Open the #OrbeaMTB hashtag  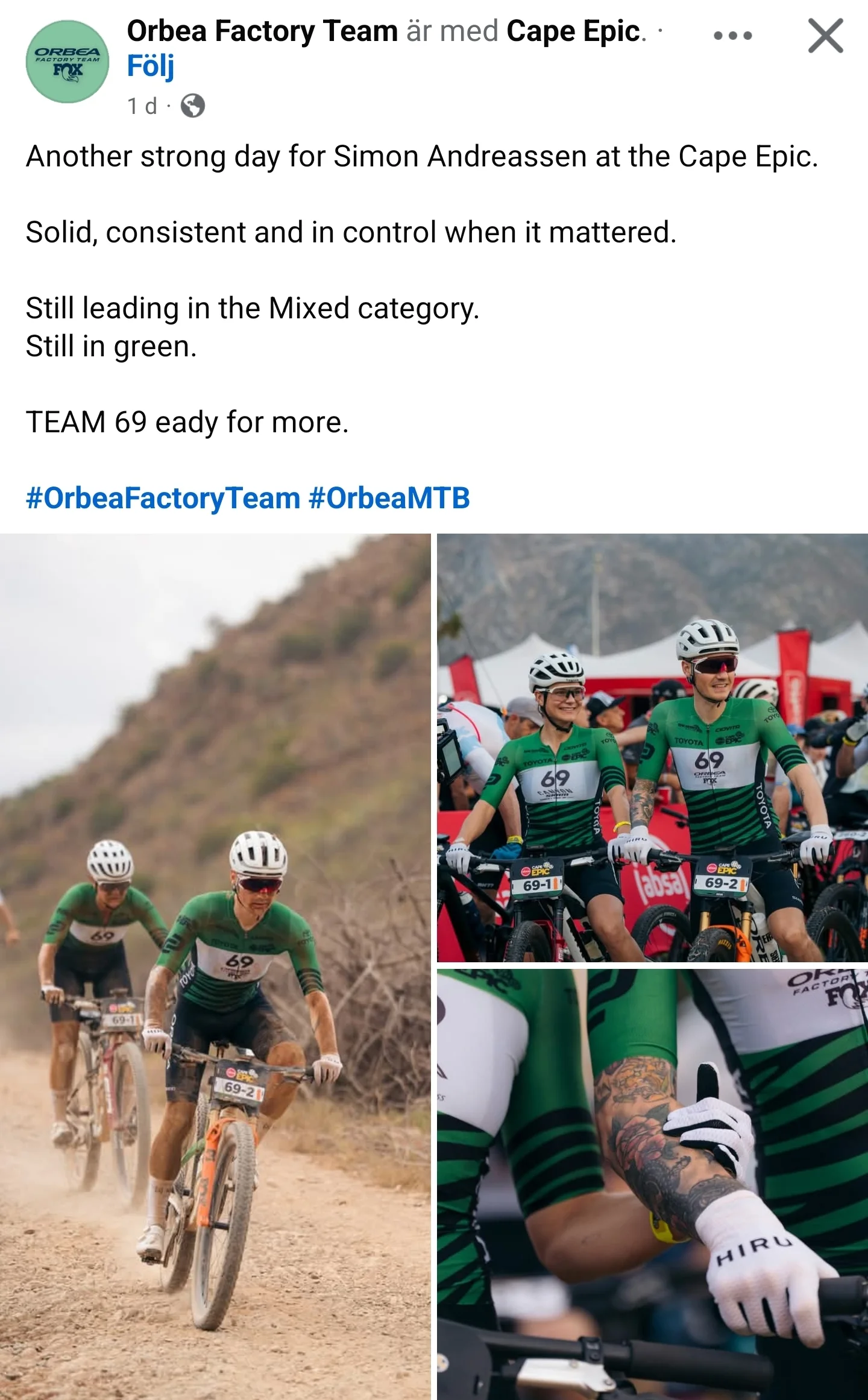click(x=389, y=498)
